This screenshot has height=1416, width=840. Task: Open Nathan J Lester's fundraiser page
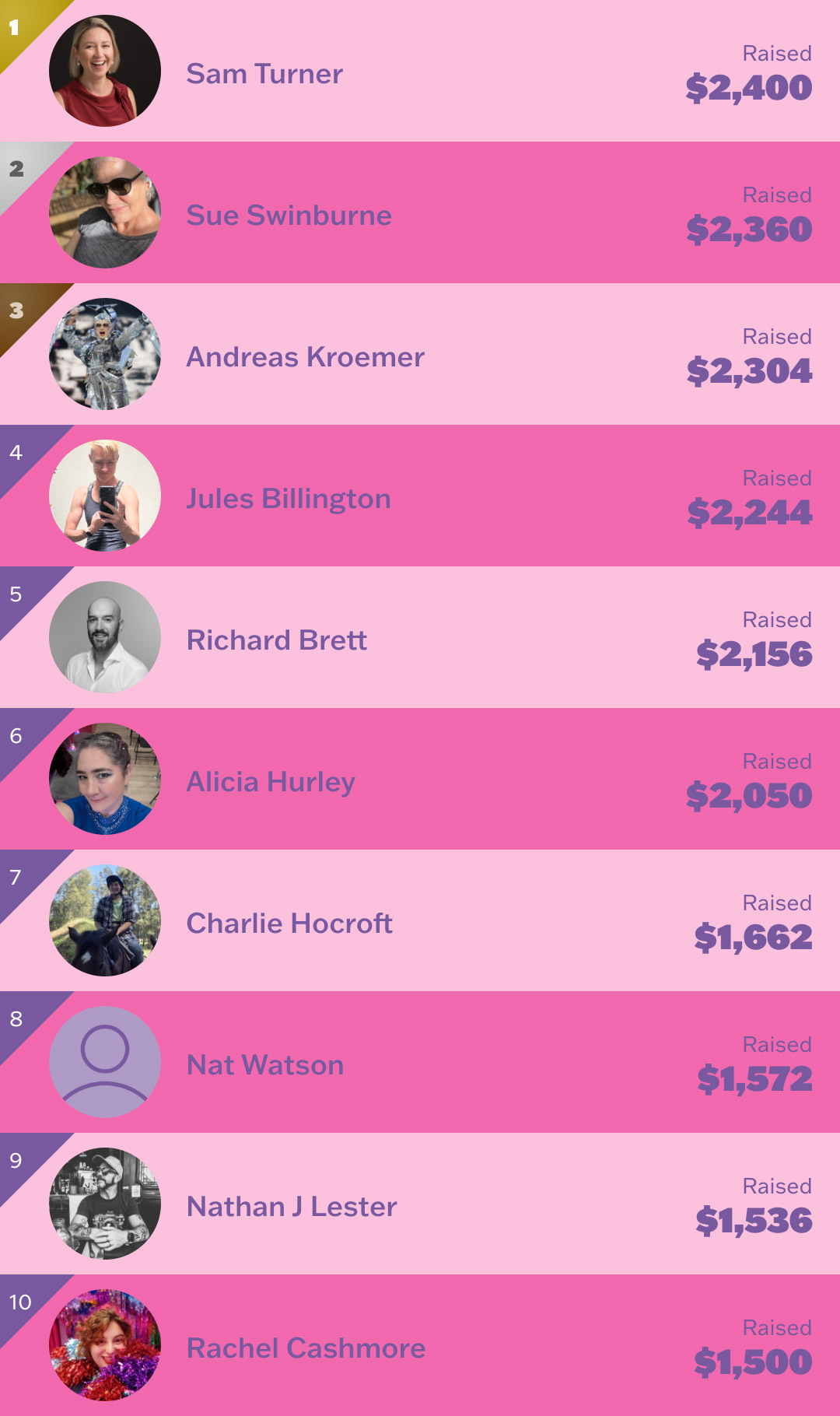pos(292,1207)
